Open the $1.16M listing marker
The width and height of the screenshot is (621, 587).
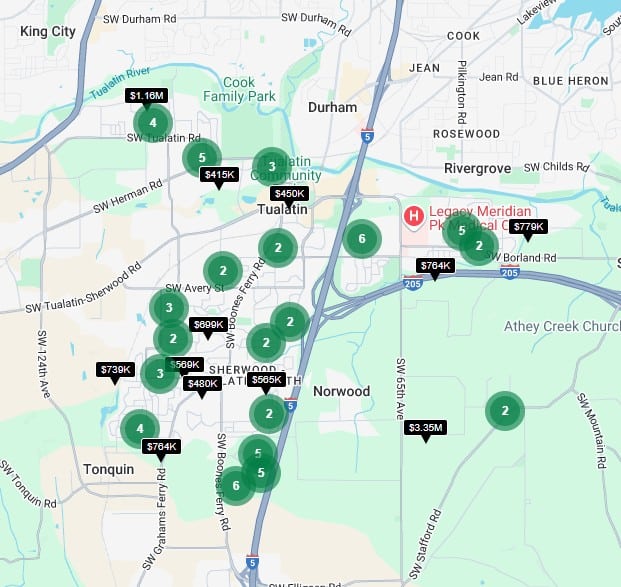[x=146, y=95]
